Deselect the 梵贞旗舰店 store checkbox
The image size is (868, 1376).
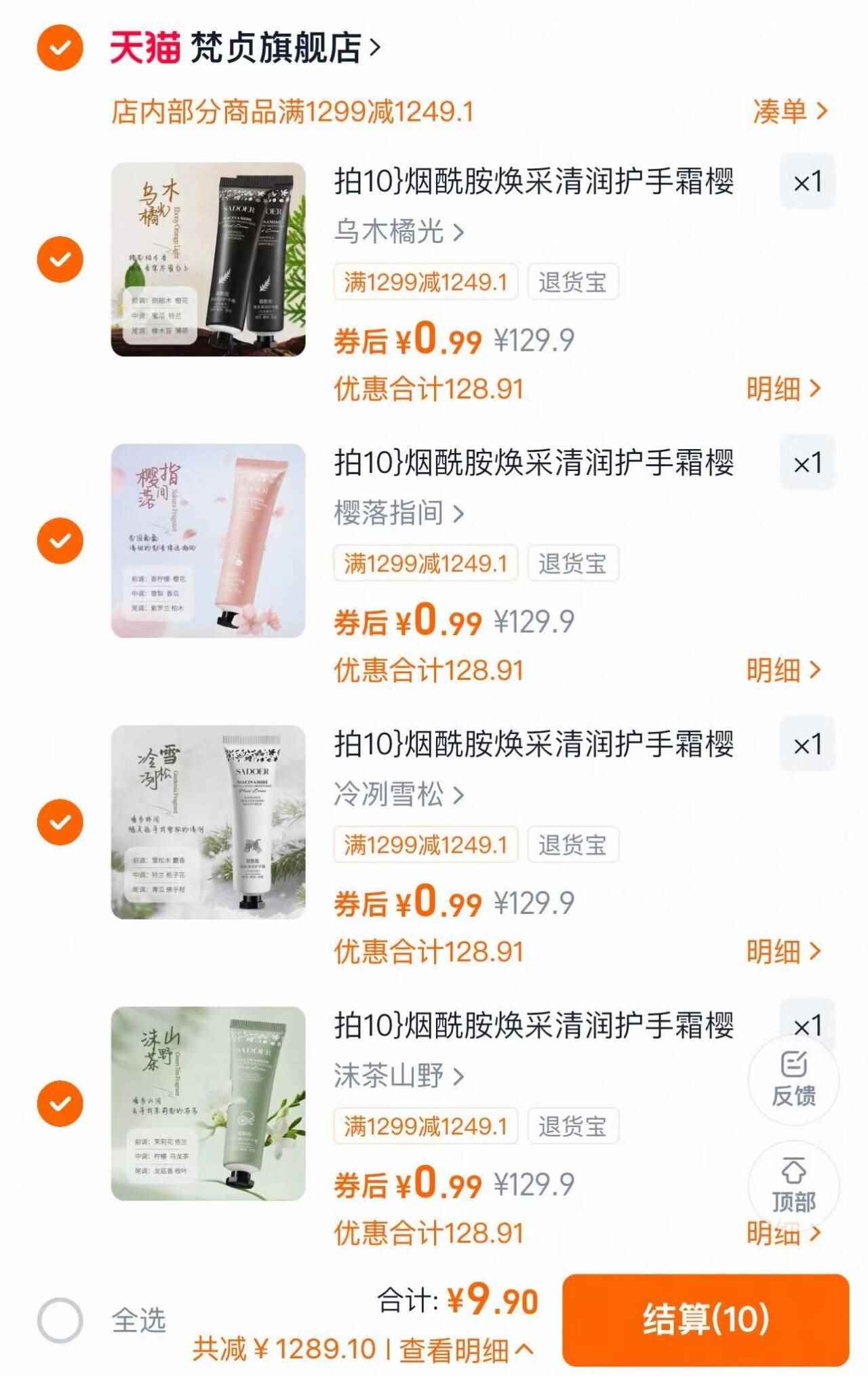[x=58, y=47]
